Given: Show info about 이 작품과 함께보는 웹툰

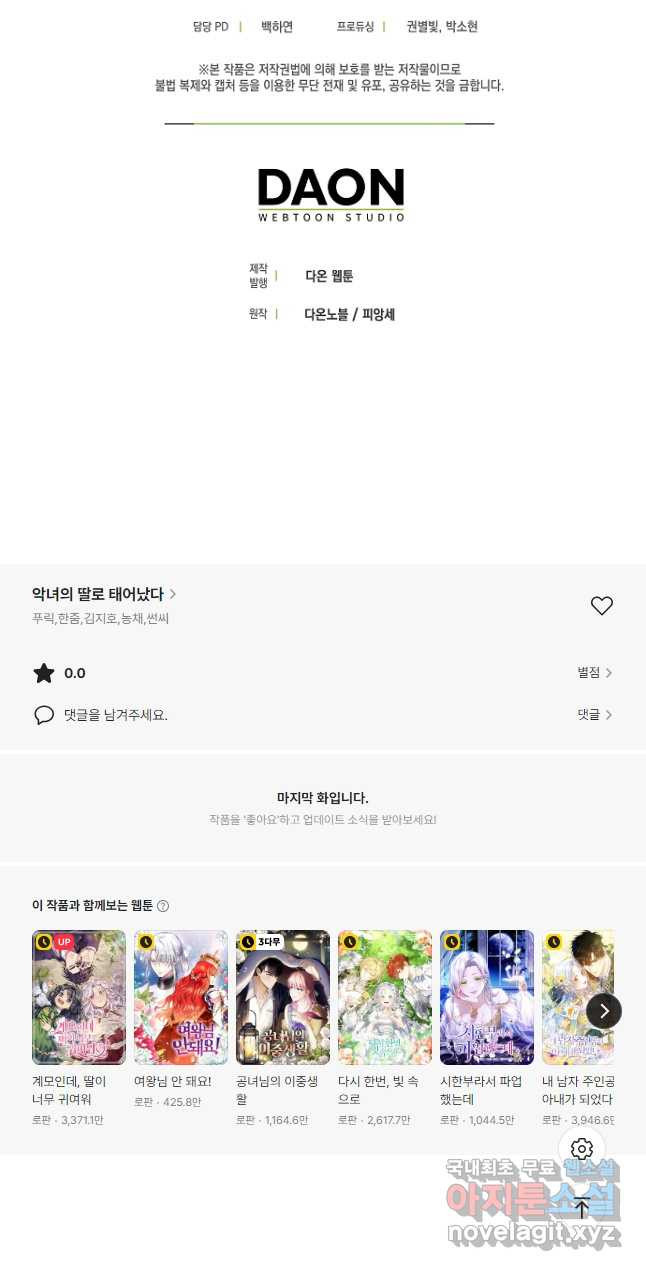Looking at the screenshot, I should 163,906.
